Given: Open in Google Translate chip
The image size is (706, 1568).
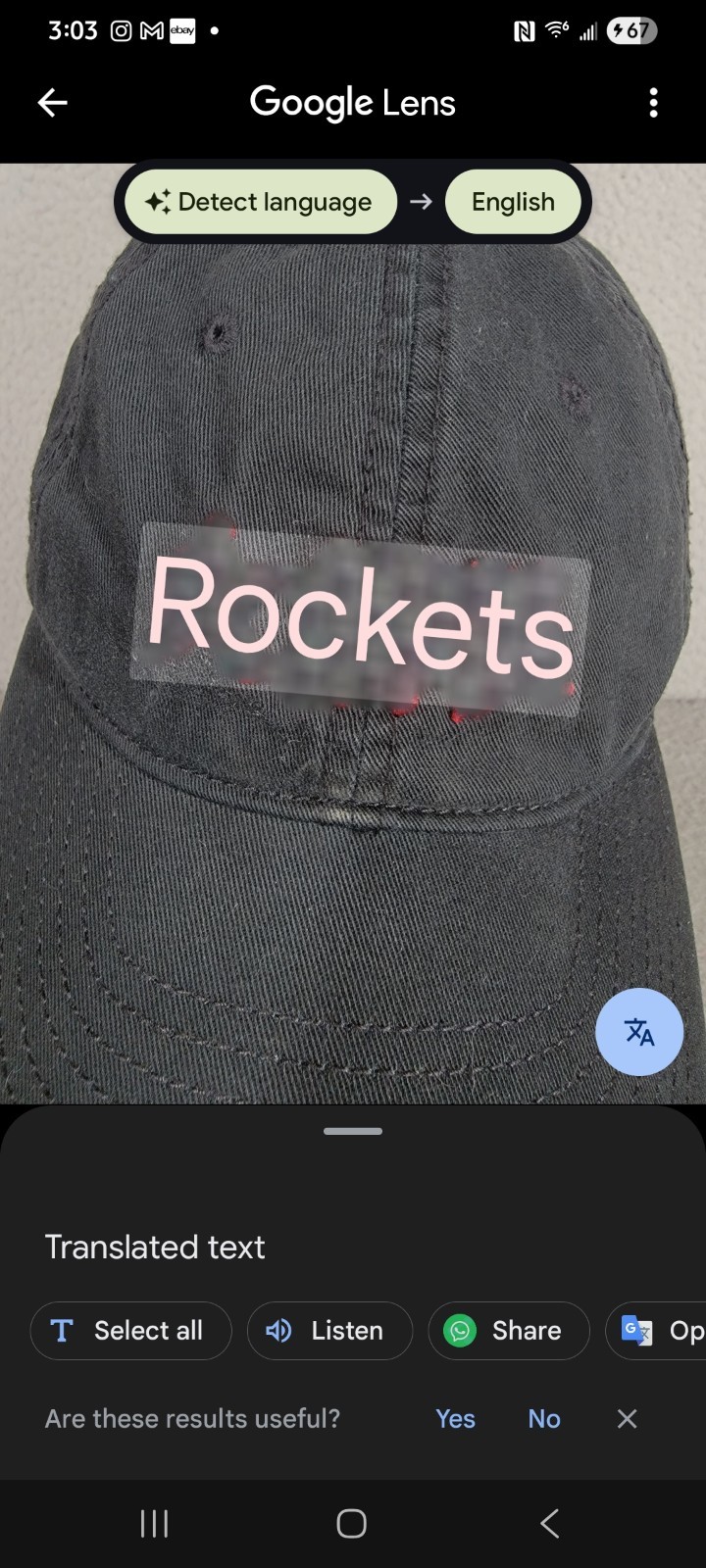Looking at the screenshot, I should (x=659, y=1331).
